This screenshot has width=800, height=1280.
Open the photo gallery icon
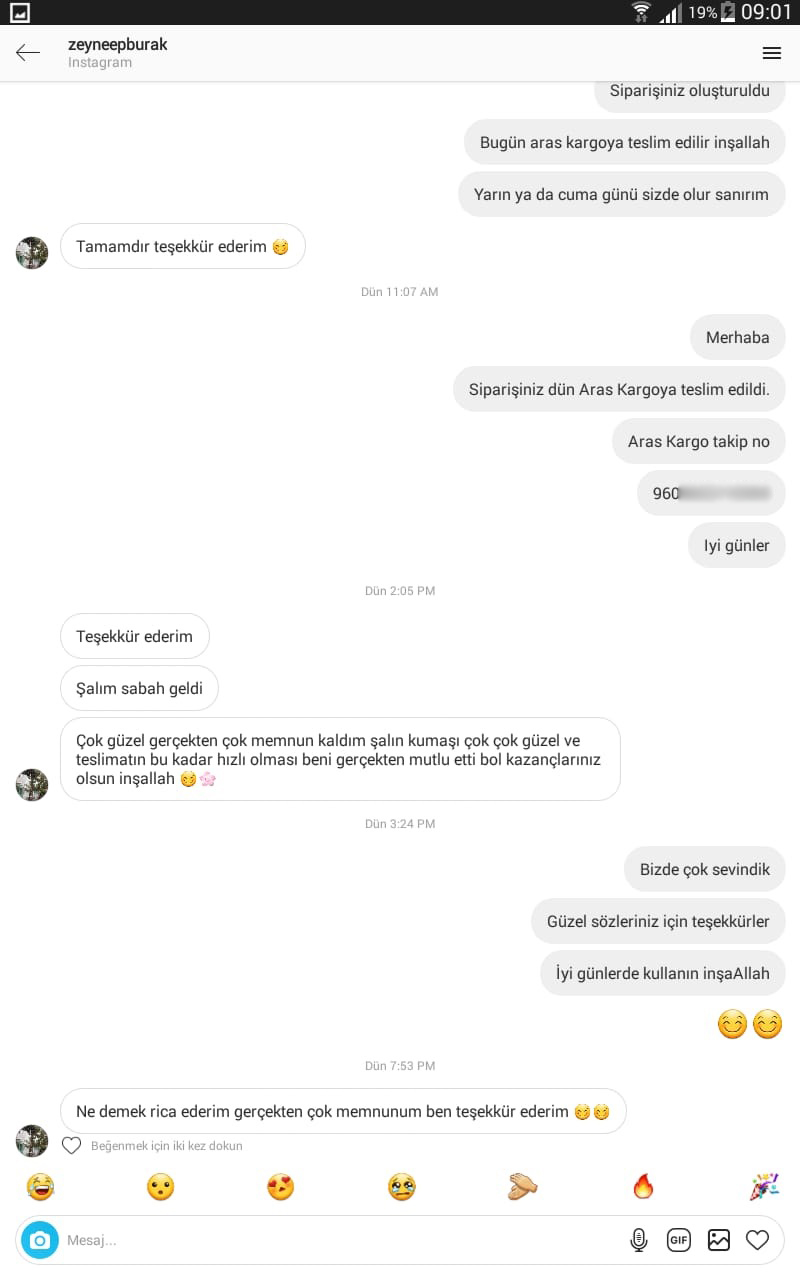pyautogui.click(x=719, y=1240)
